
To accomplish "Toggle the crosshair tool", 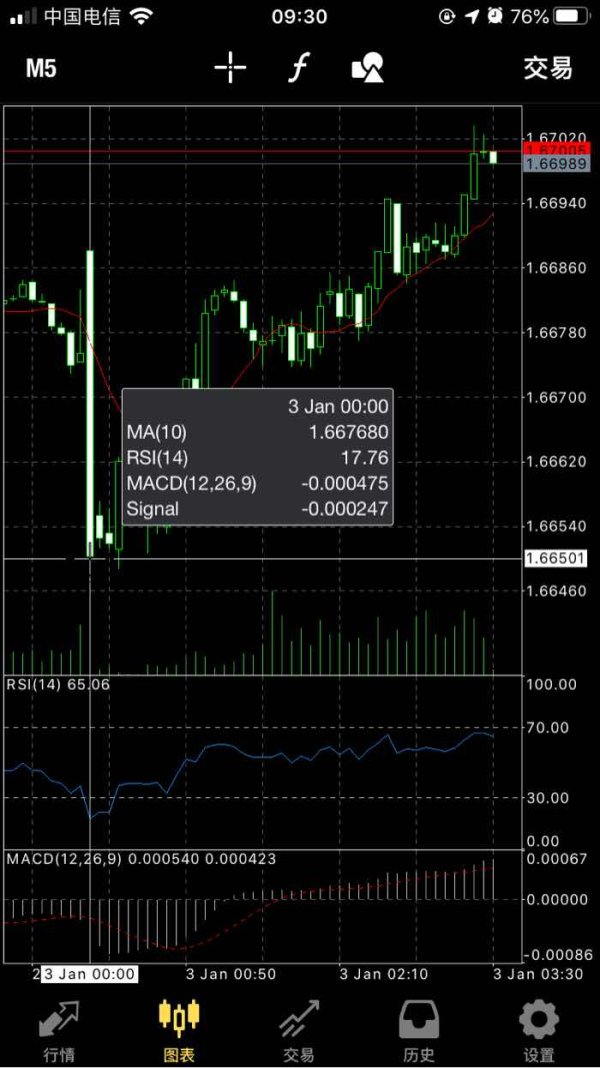I will [x=230, y=68].
